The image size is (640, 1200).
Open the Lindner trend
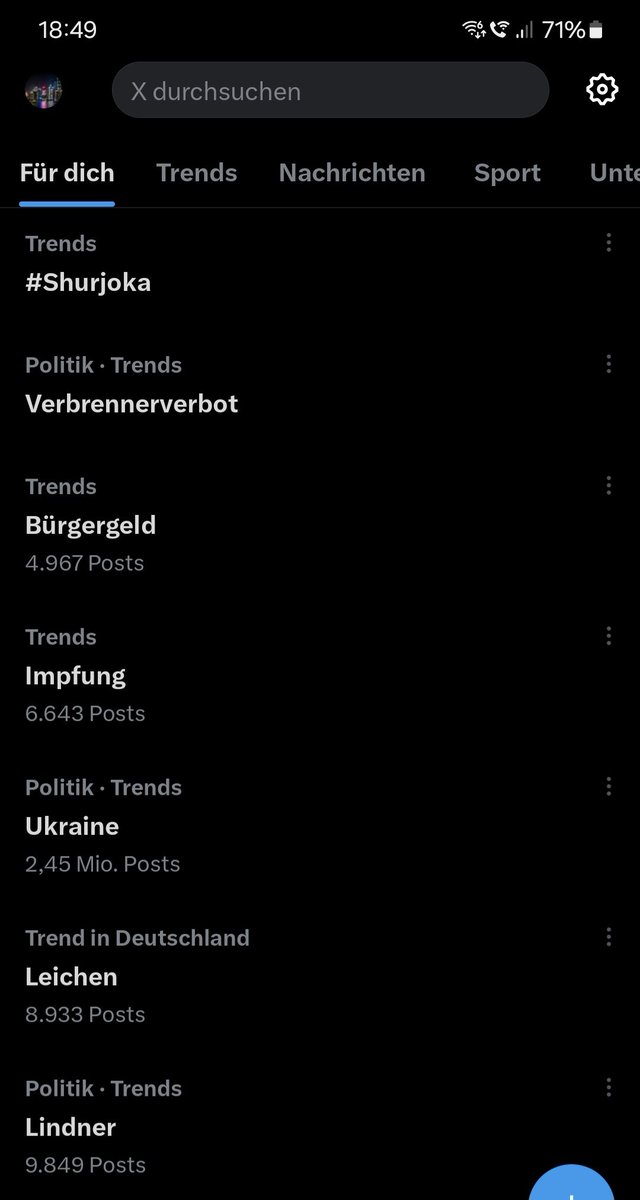point(70,1127)
